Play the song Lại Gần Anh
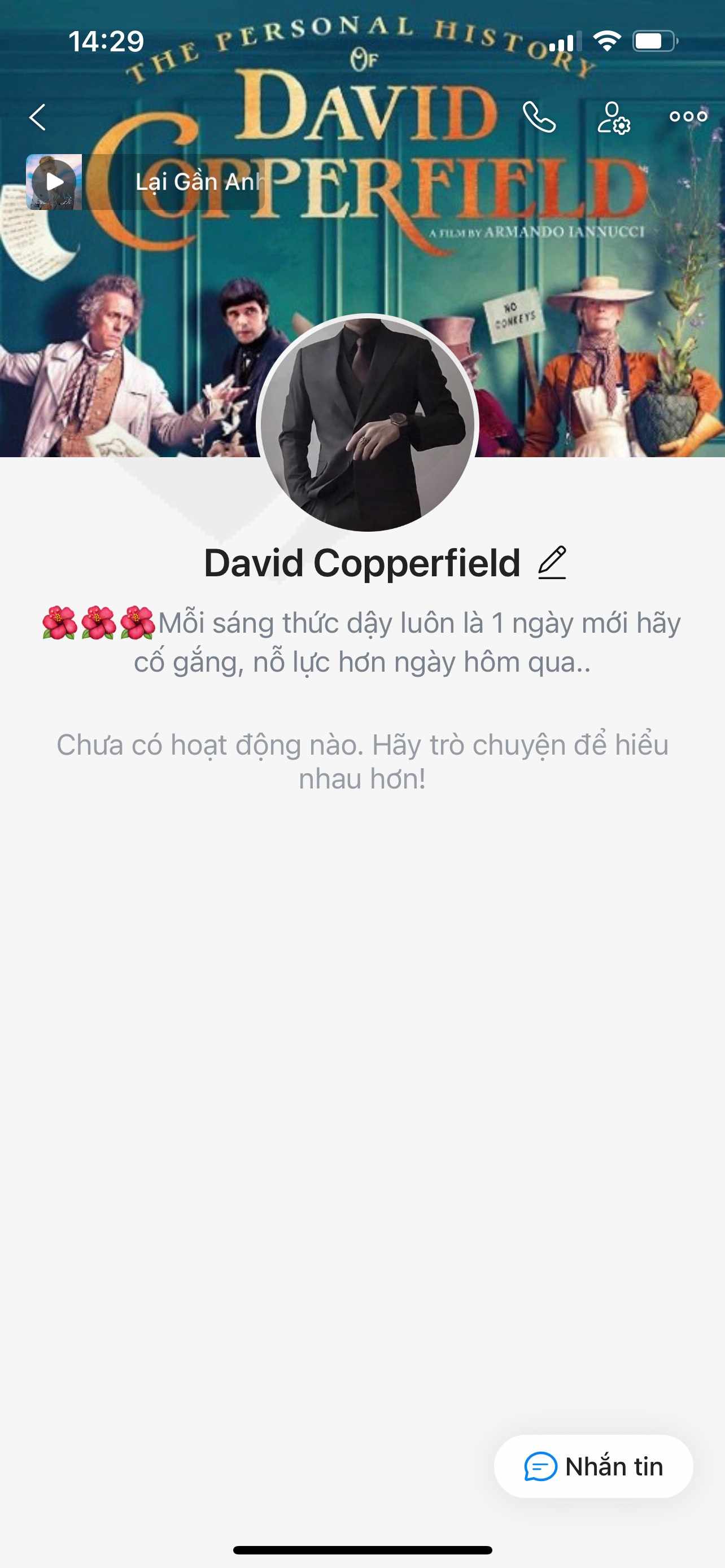Image resolution: width=725 pixels, height=1568 pixels. (x=54, y=182)
